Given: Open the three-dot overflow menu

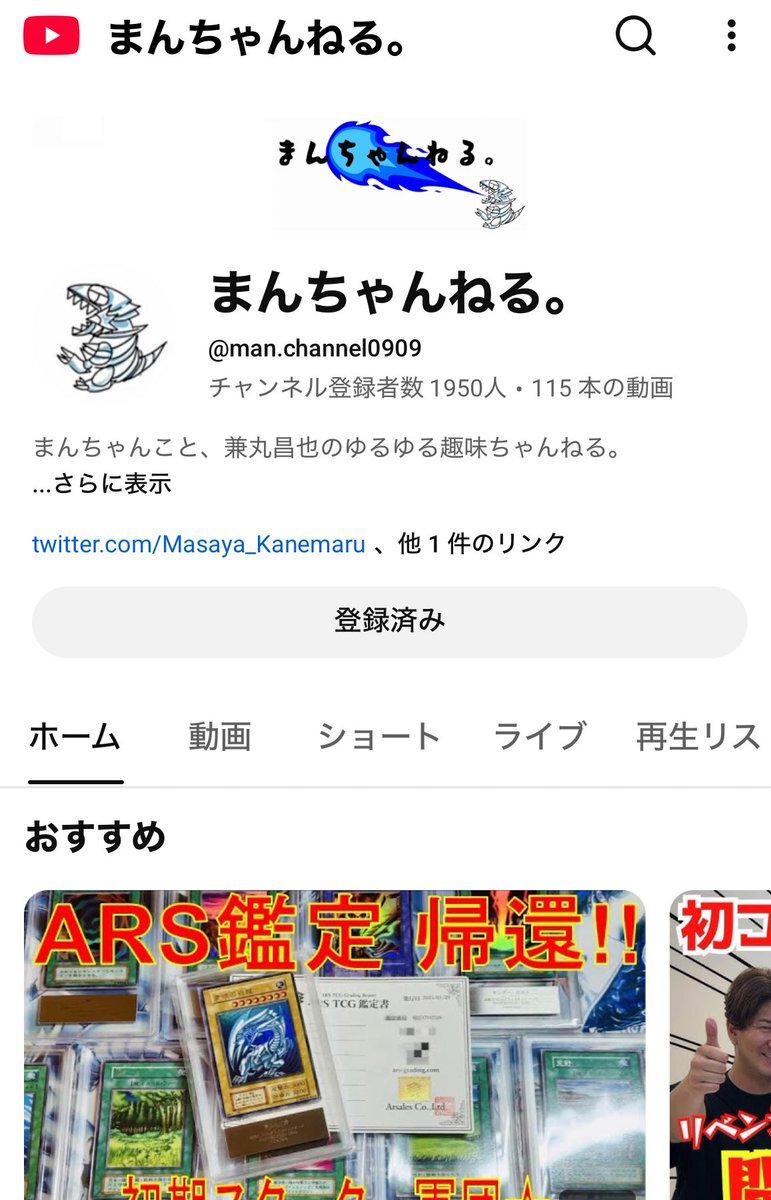Looking at the screenshot, I should (x=731, y=36).
